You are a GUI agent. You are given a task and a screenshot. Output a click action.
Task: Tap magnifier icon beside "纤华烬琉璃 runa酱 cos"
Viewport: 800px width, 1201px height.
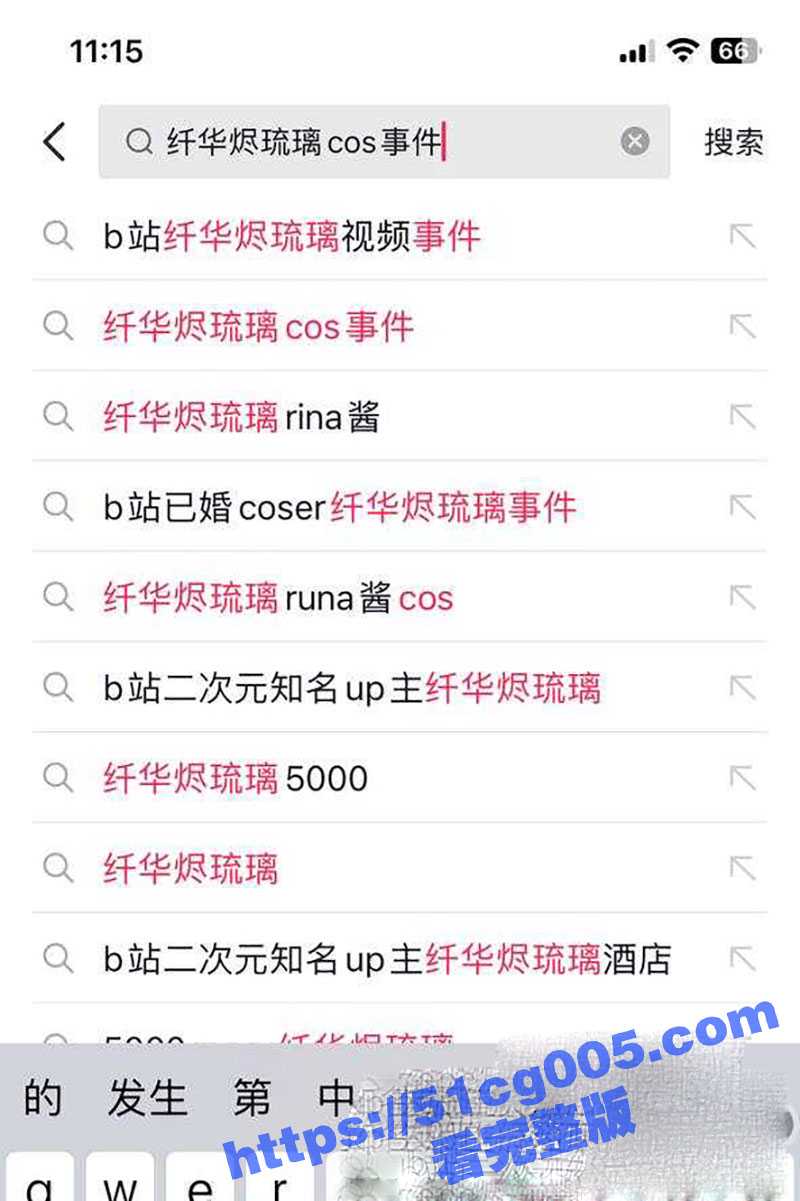coord(57,597)
